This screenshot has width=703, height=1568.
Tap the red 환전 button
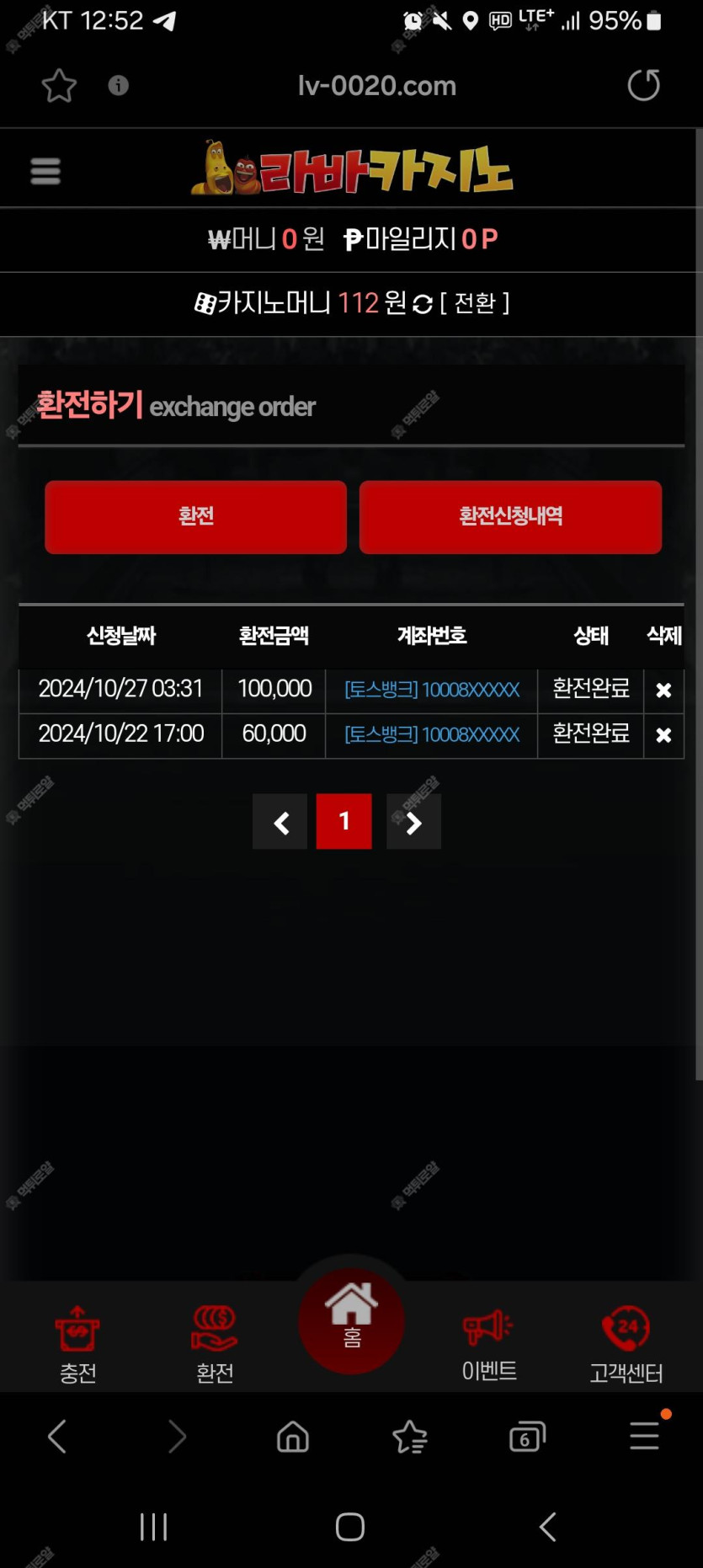(195, 516)
